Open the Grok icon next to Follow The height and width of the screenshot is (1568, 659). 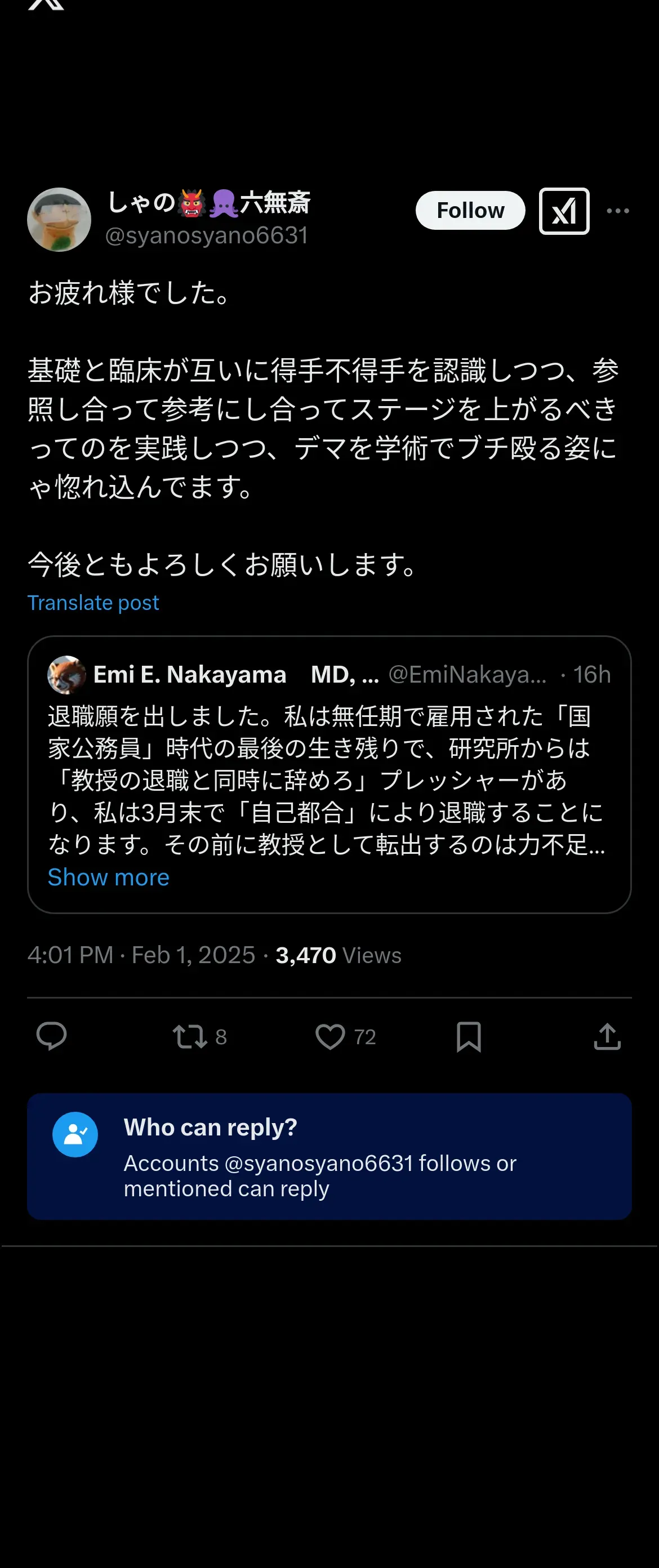[x=564, y=211]
